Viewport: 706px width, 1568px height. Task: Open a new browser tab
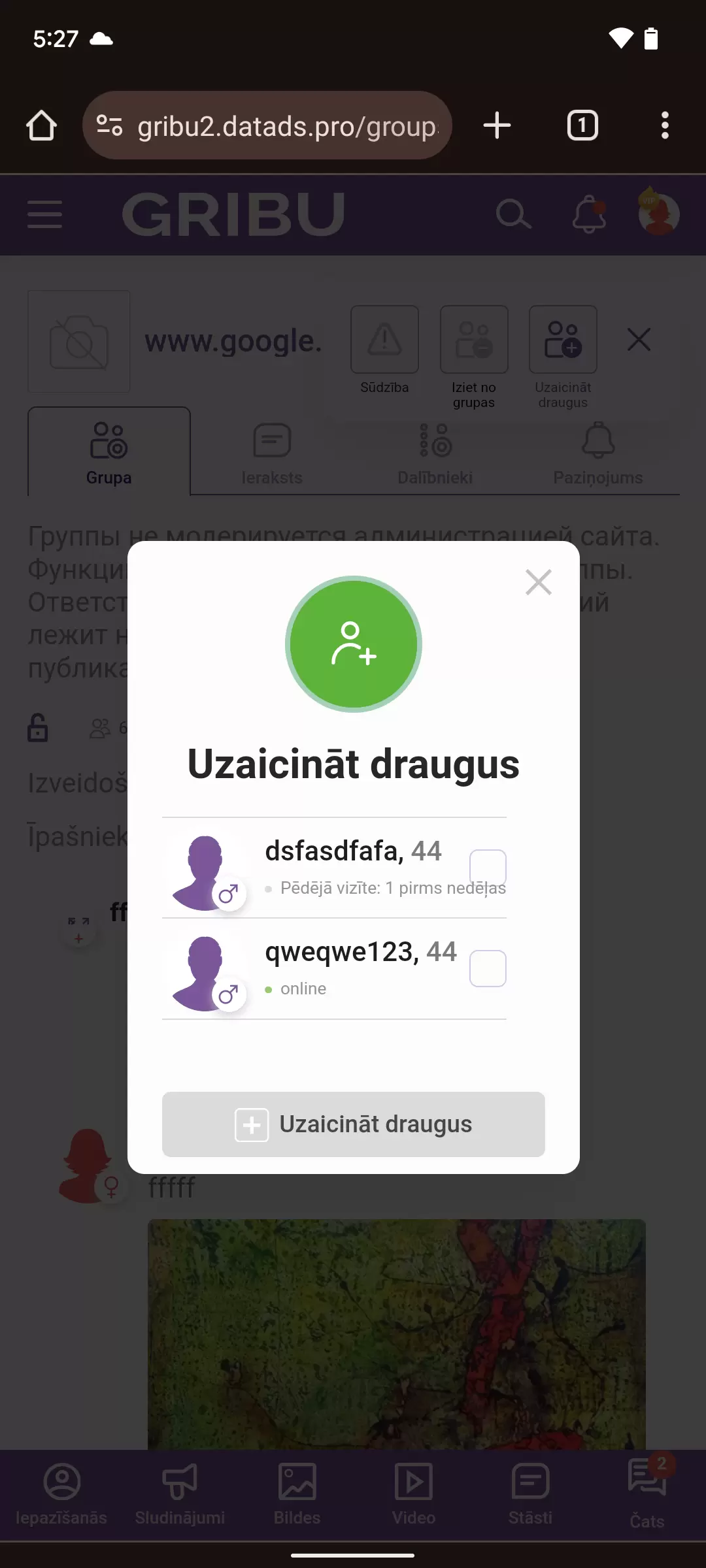[x=497, y=125]
